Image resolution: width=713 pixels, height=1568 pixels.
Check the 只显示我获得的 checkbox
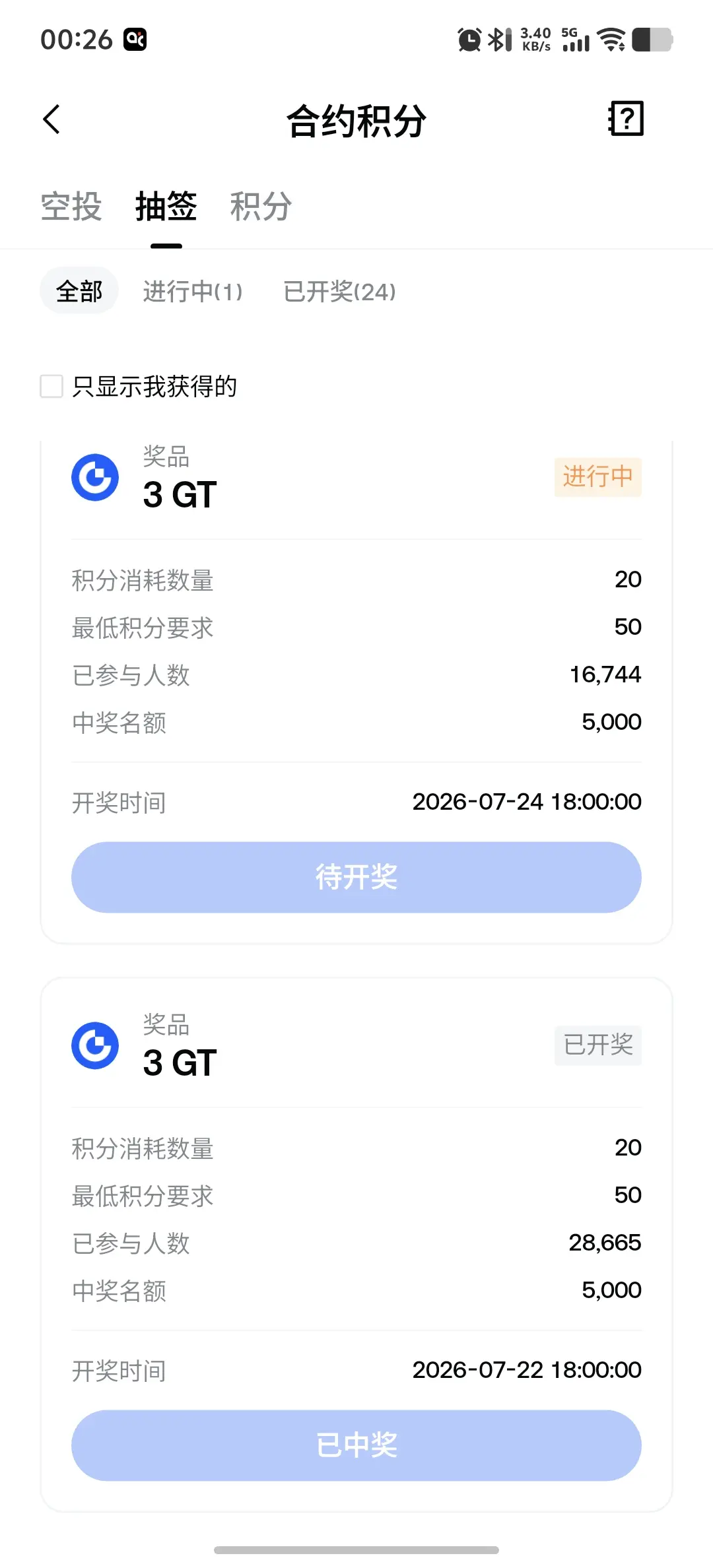[x=51, y=387]
